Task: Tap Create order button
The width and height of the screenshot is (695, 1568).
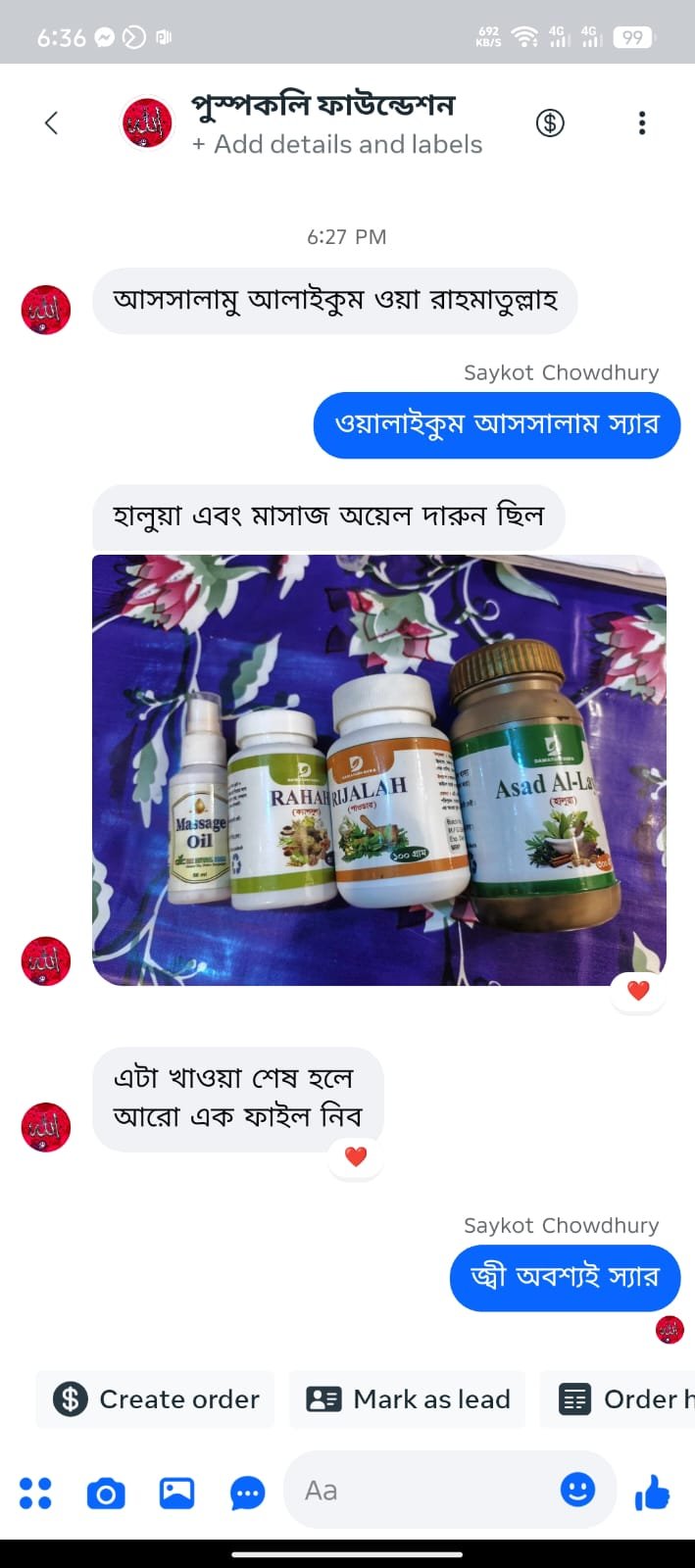Action: [157, 1399]
